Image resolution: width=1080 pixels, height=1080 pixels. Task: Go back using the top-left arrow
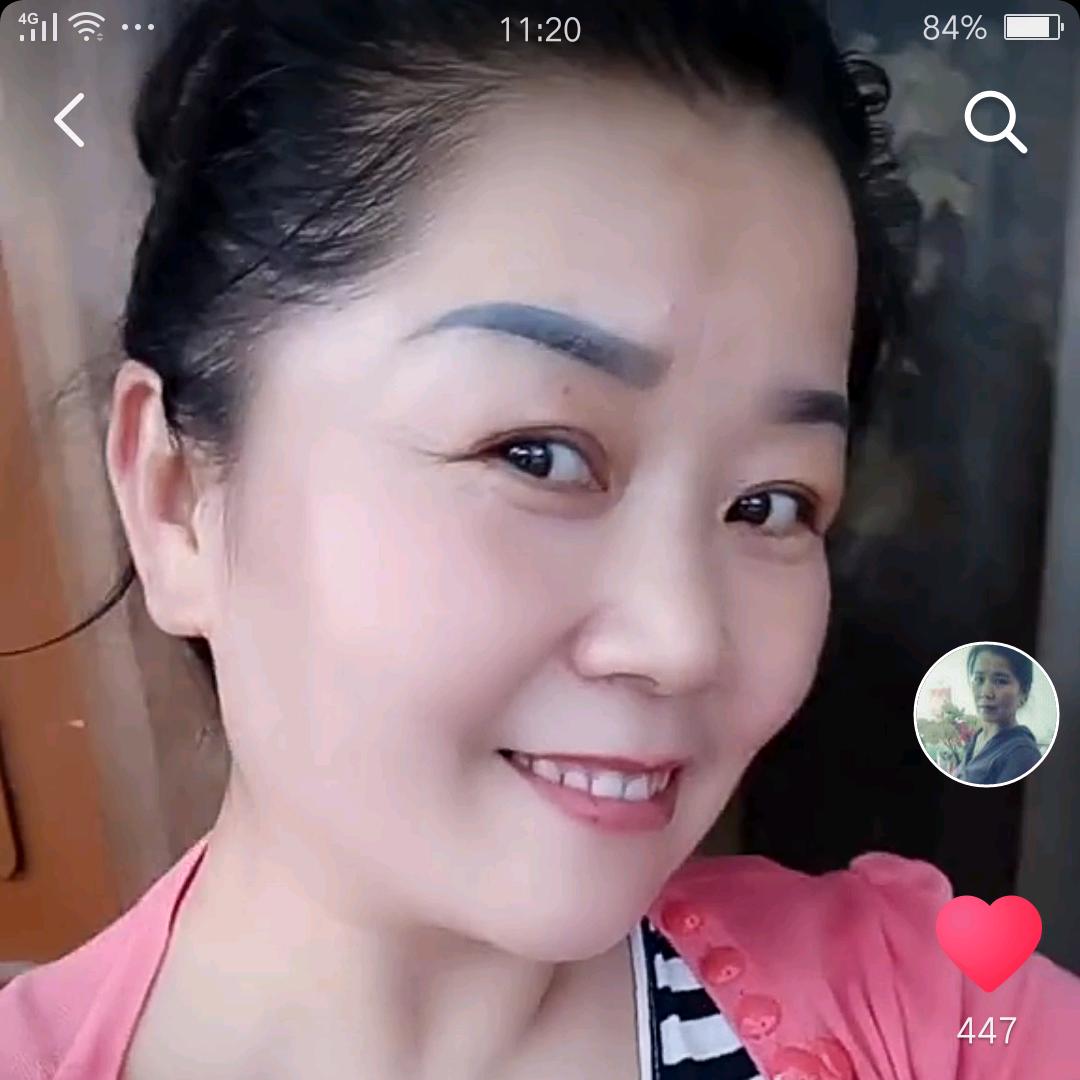click(69, 120)
